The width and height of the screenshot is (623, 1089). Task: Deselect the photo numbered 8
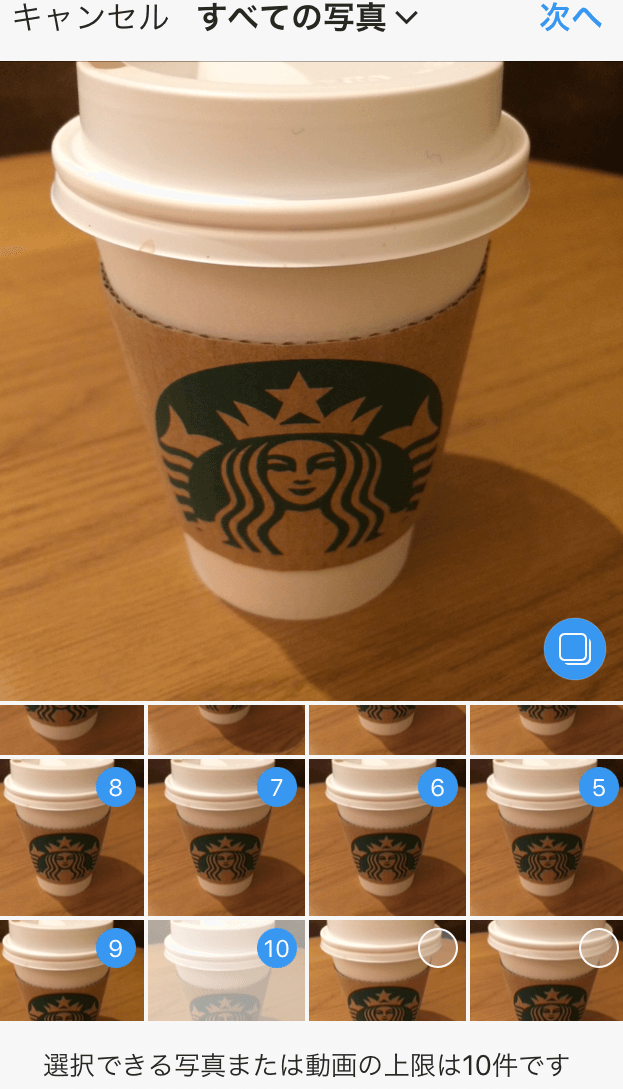pyautogui.click(x=115, y=788)
